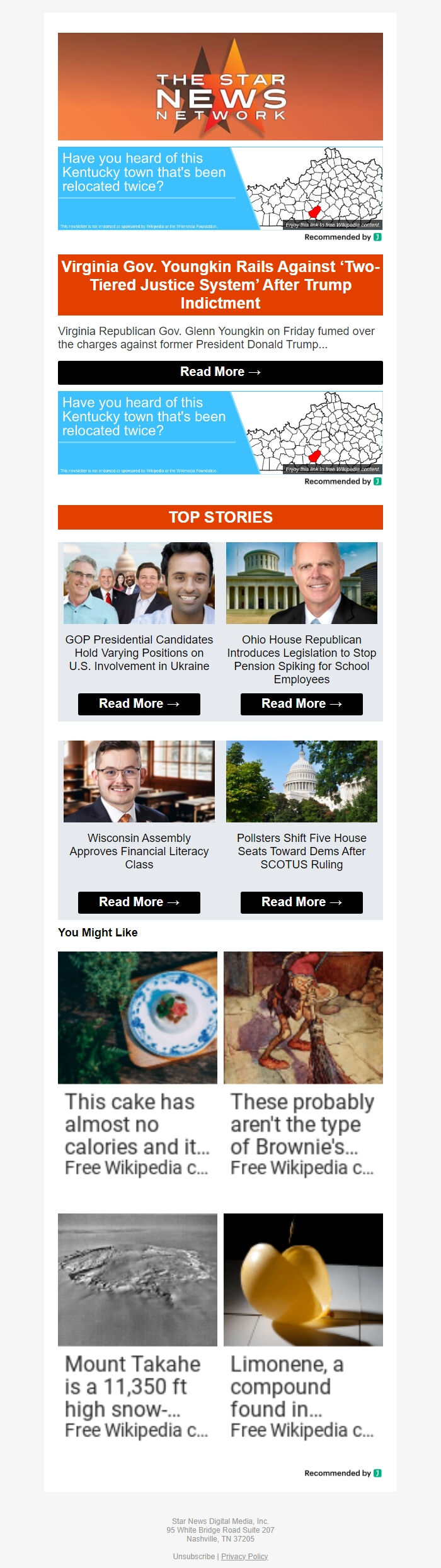Open the Mount Takahe recommendation
Image resolution: width=441 pixels, height=1568 pixels.
pyautogui.click(x=137, y=1327)
